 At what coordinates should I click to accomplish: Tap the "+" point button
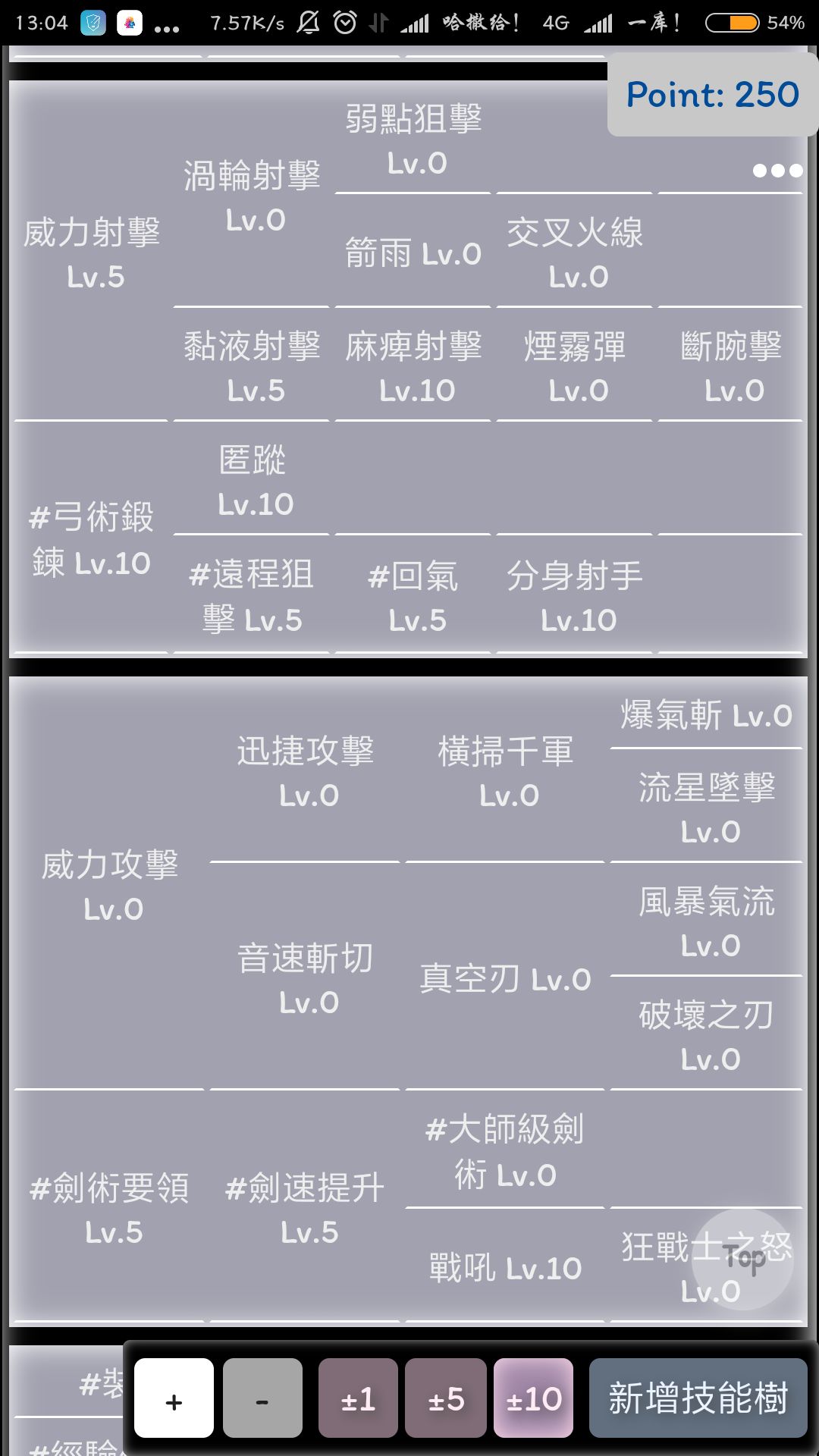click(x=172, y=1398)
